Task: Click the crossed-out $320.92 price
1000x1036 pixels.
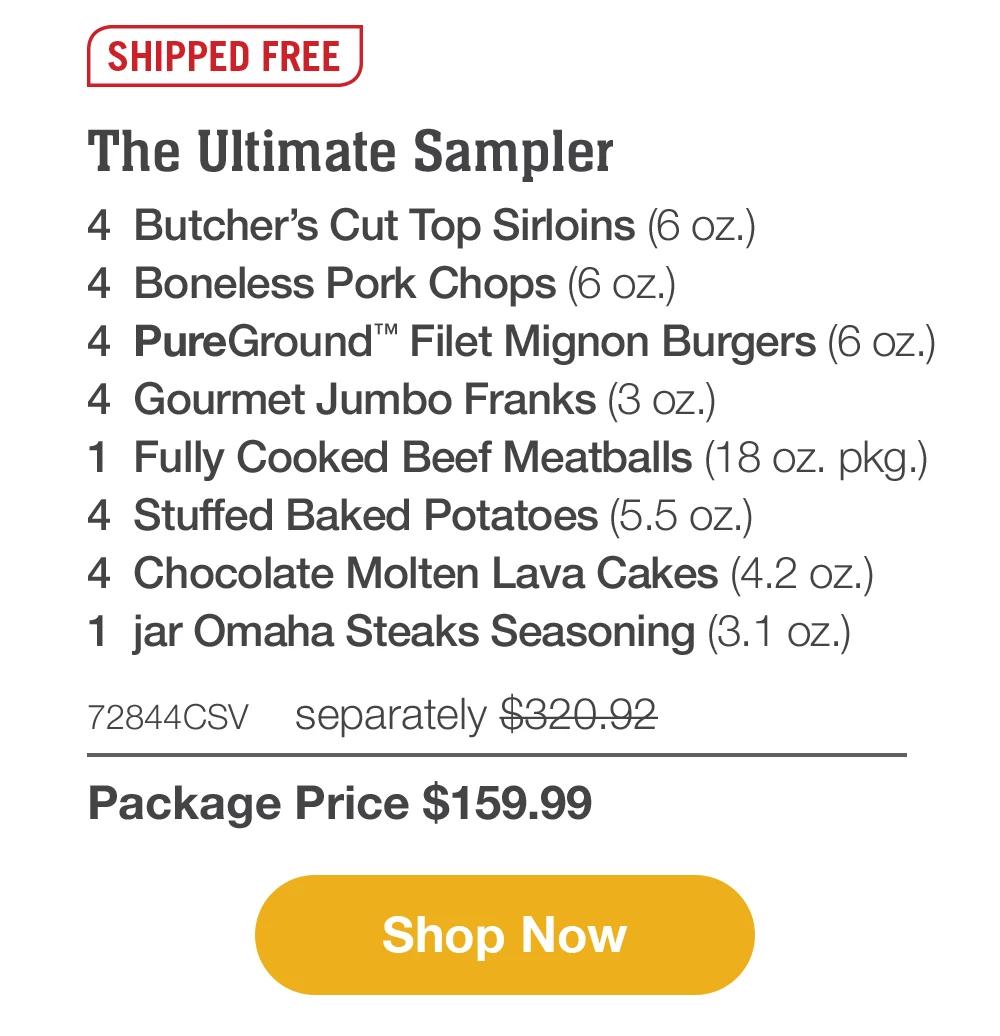Action: coord(580,711)
